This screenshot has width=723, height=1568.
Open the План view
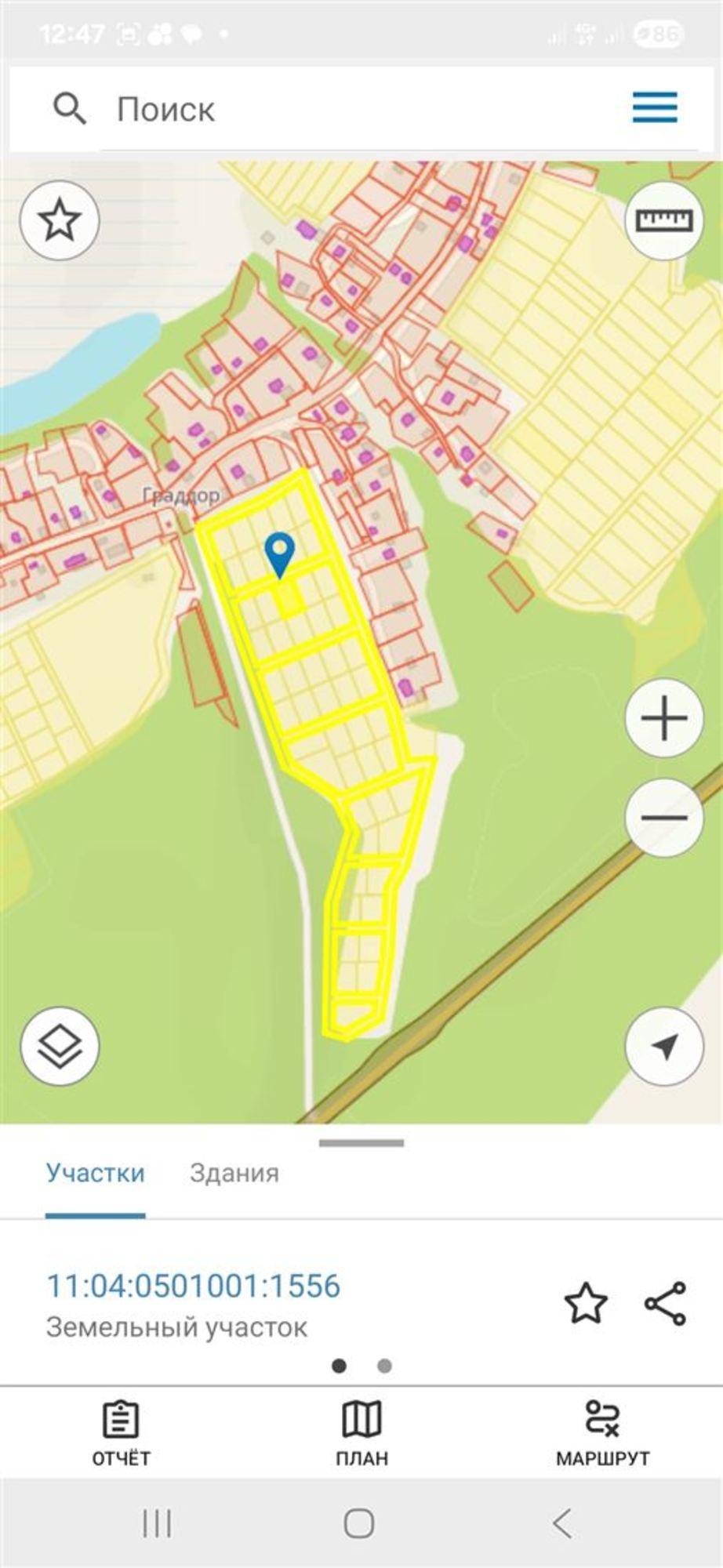[x=361, y=1433]
